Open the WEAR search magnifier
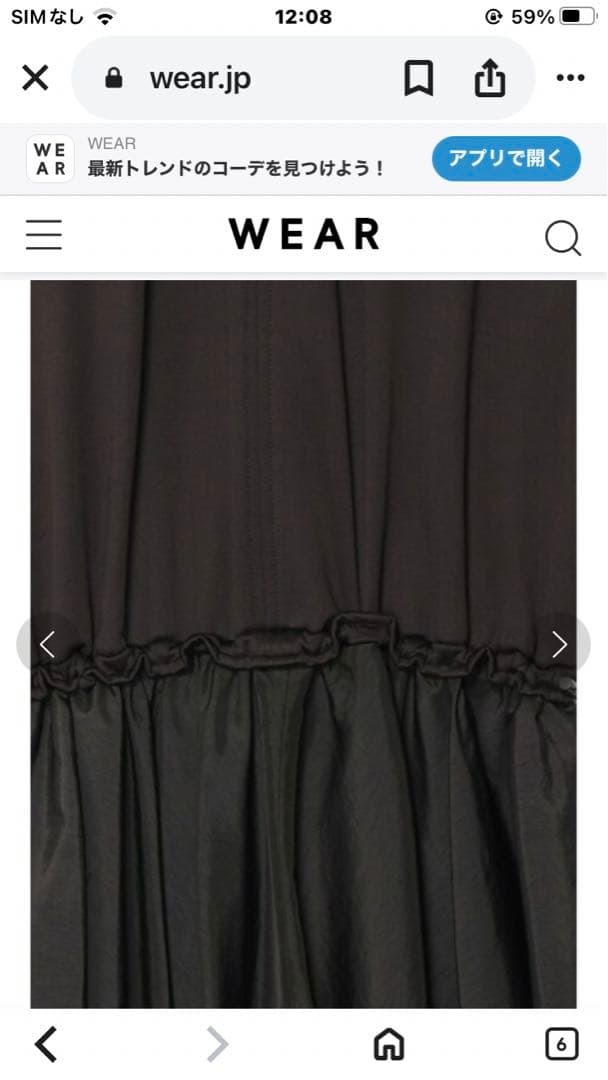608x1080 pixels. tap(562, 237)
